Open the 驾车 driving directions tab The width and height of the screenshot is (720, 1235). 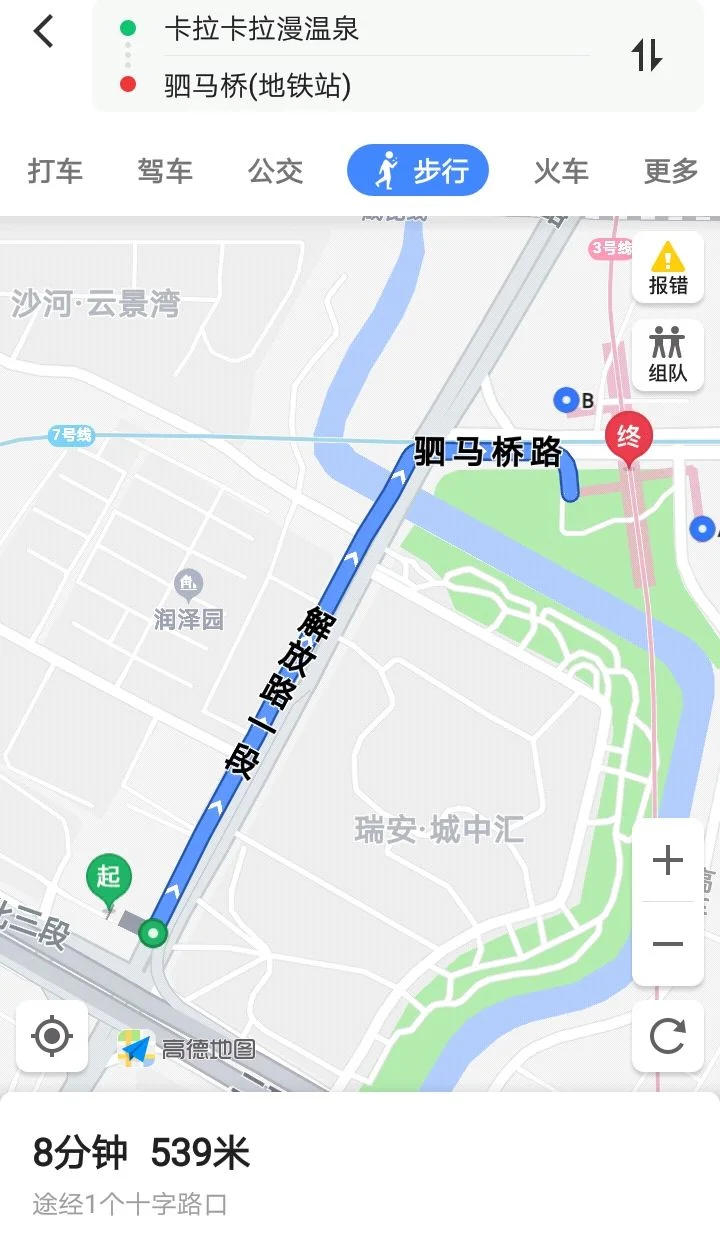165,172
